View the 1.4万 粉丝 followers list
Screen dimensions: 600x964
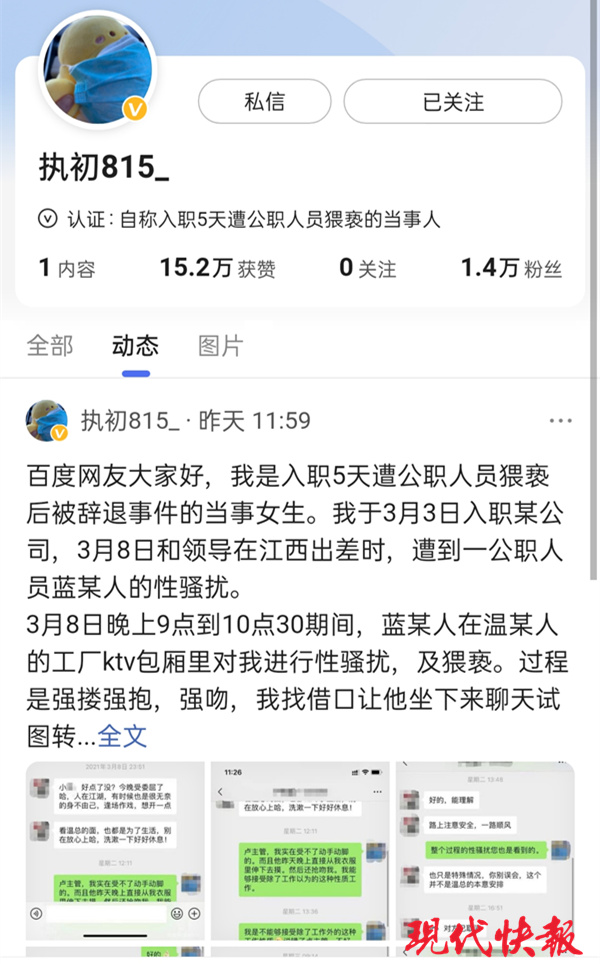(510, 268)
